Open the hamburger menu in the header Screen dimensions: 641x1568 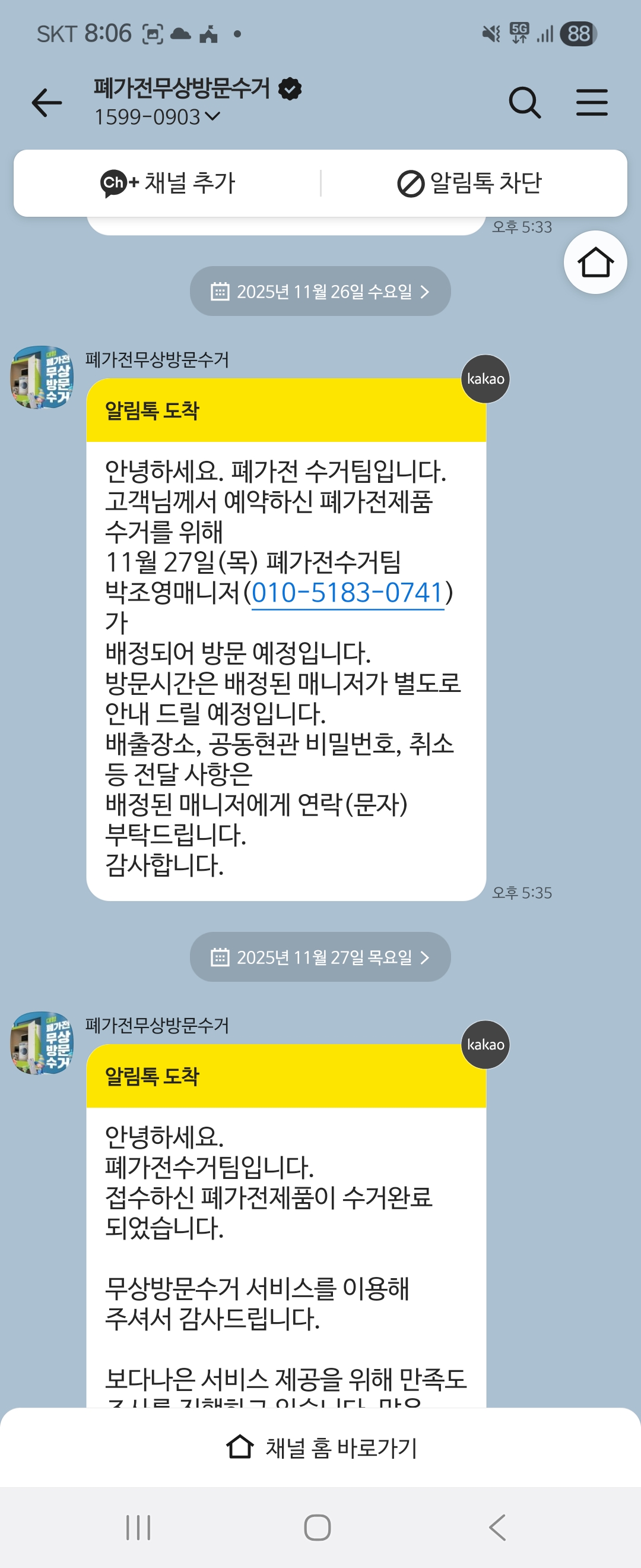[591, 102]
